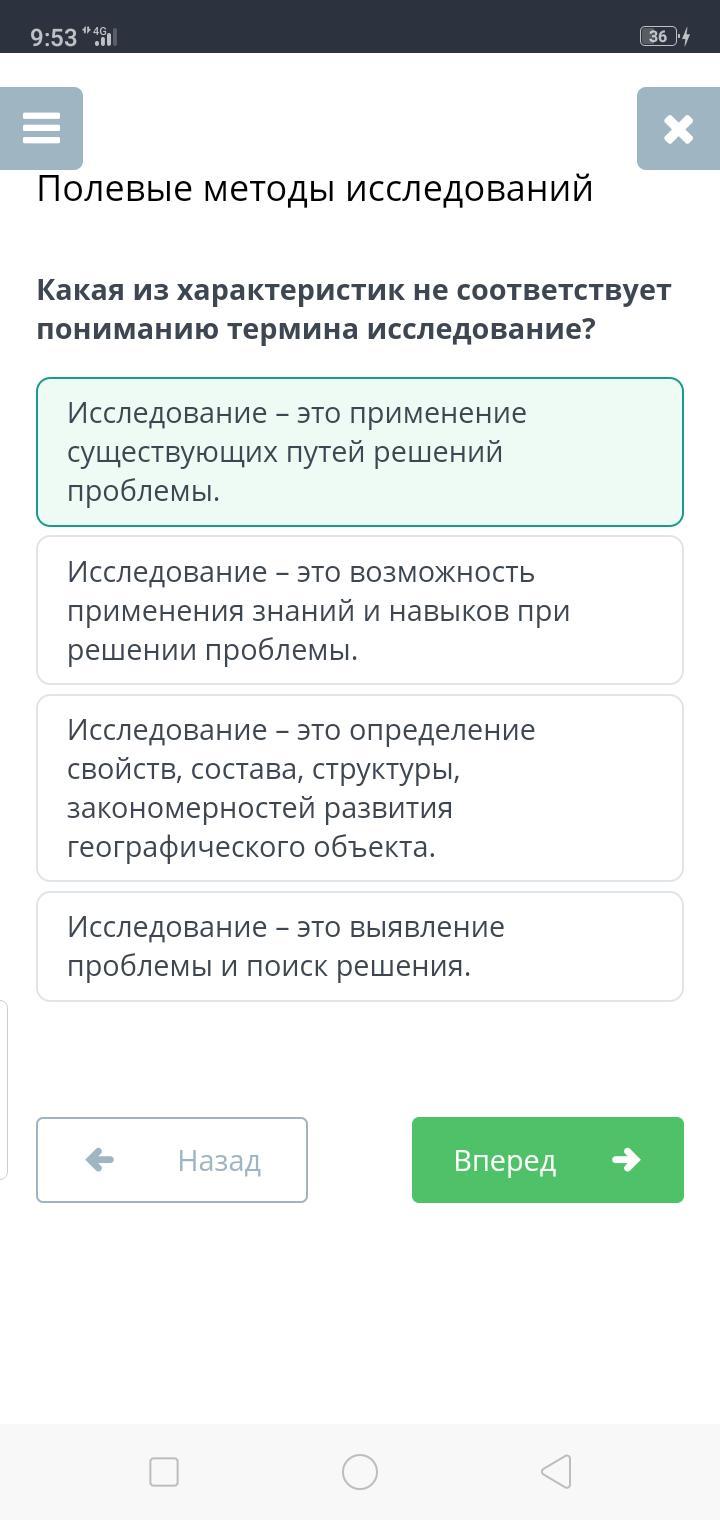Image resolution: width=720 pixels, height=1520 pixels.
Task: Go to the home screen
Action: [360, 1472]
